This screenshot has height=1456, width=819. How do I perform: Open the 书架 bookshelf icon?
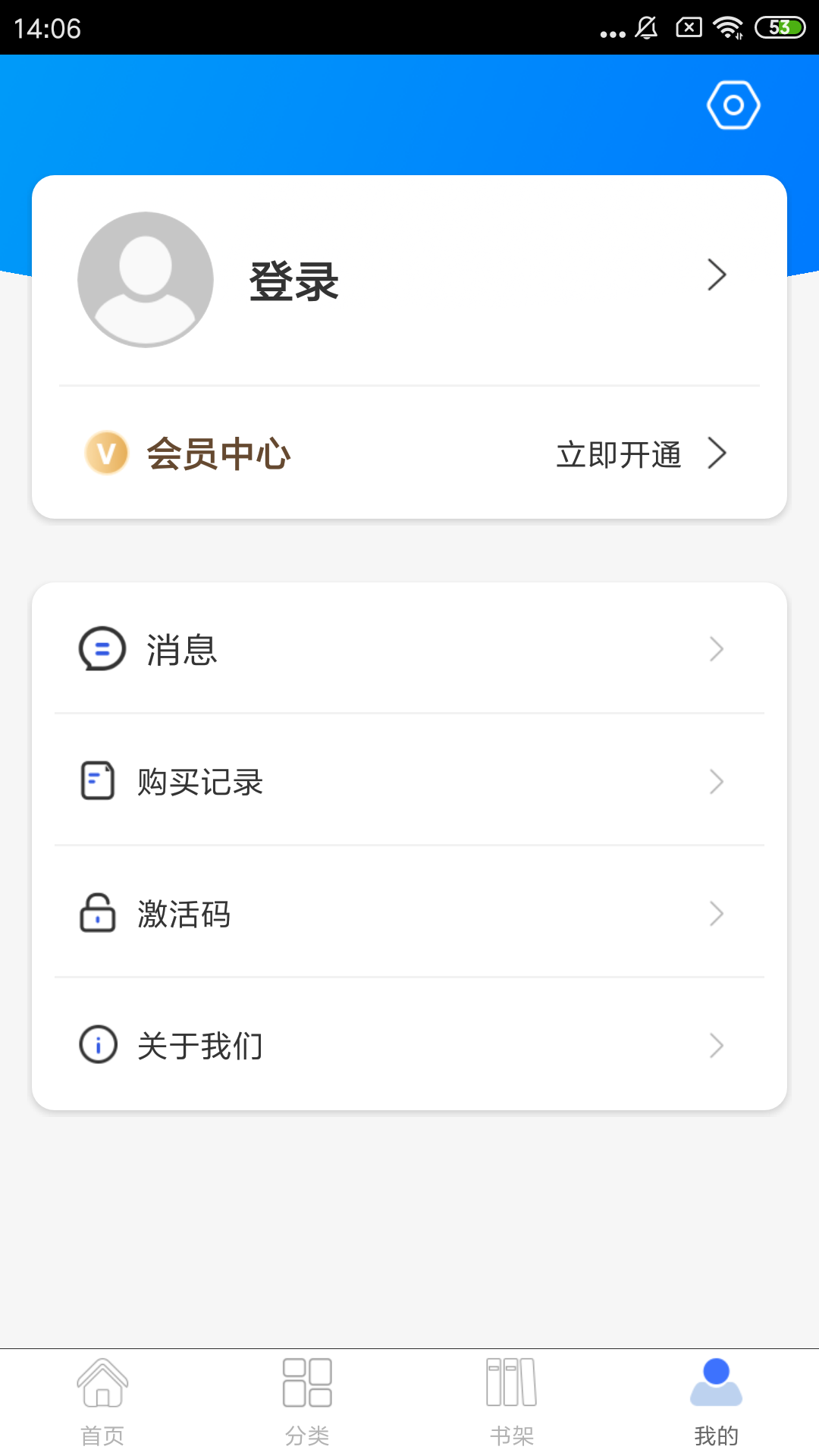click(x=512, y=1385)
